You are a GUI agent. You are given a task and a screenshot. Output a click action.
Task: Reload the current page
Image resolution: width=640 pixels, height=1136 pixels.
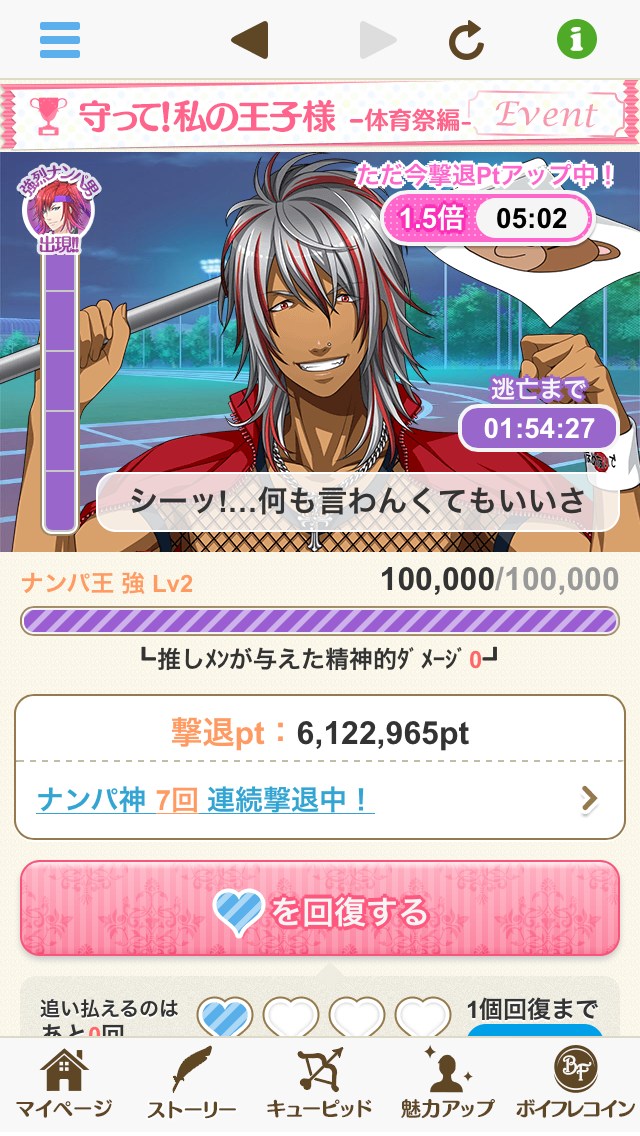click(466, 40)
